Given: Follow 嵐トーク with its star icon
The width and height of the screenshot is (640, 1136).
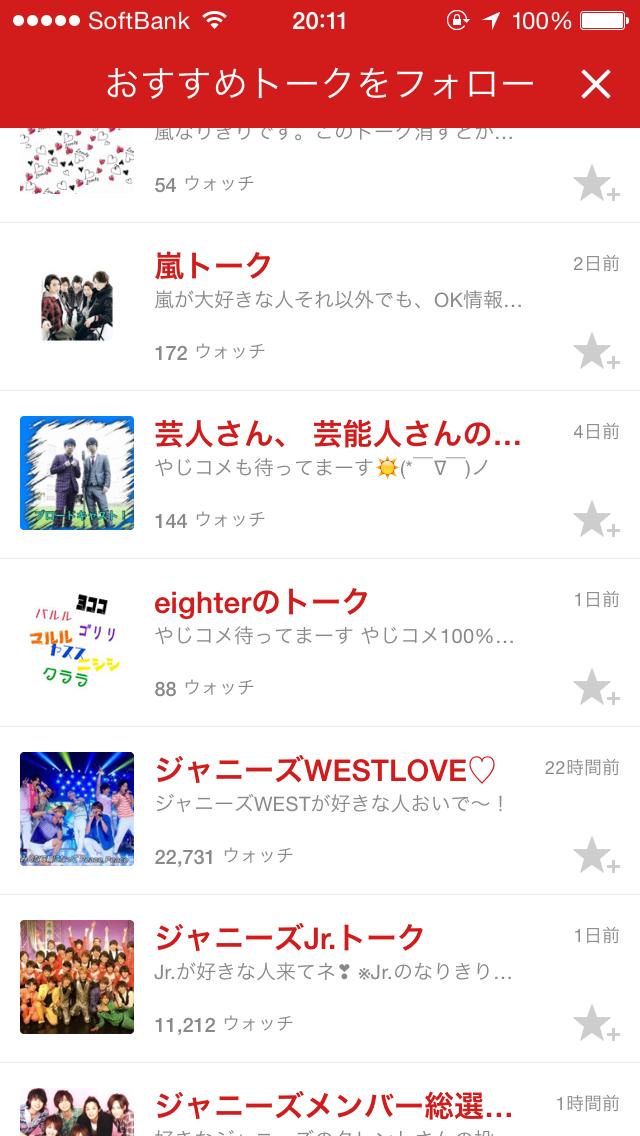Looking at the screenshot, I should point(596,352).
